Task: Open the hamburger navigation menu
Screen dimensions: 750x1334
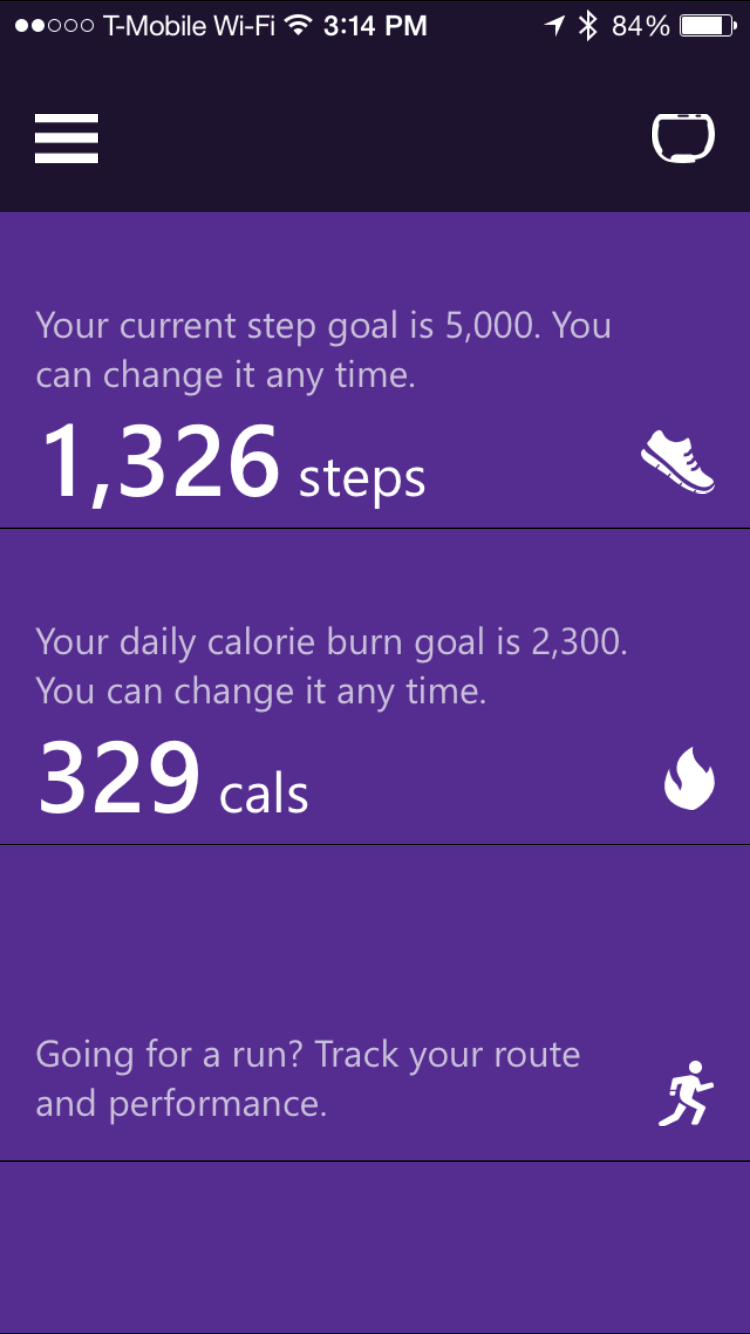Action: pyautogui.click(x=66, y=138)
